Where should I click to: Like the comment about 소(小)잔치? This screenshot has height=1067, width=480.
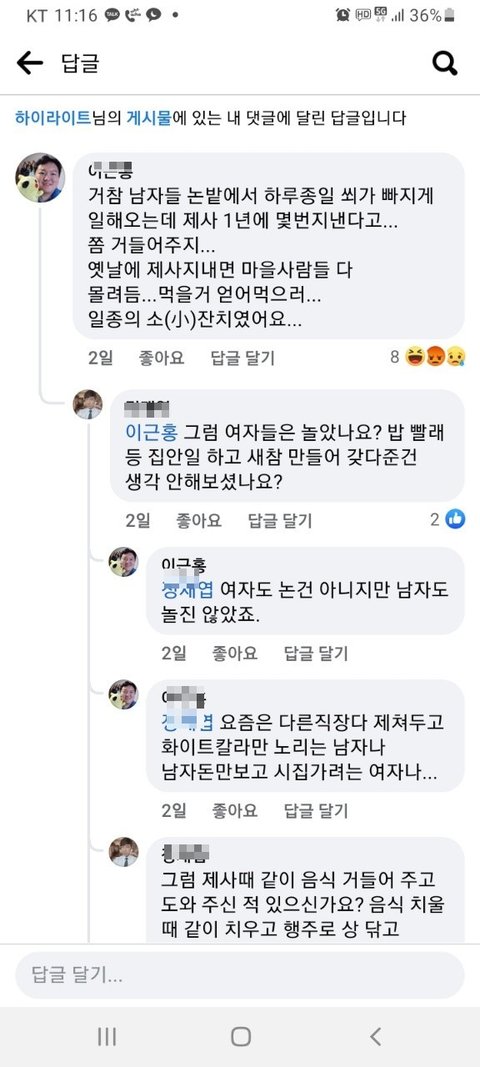point(161,358)
